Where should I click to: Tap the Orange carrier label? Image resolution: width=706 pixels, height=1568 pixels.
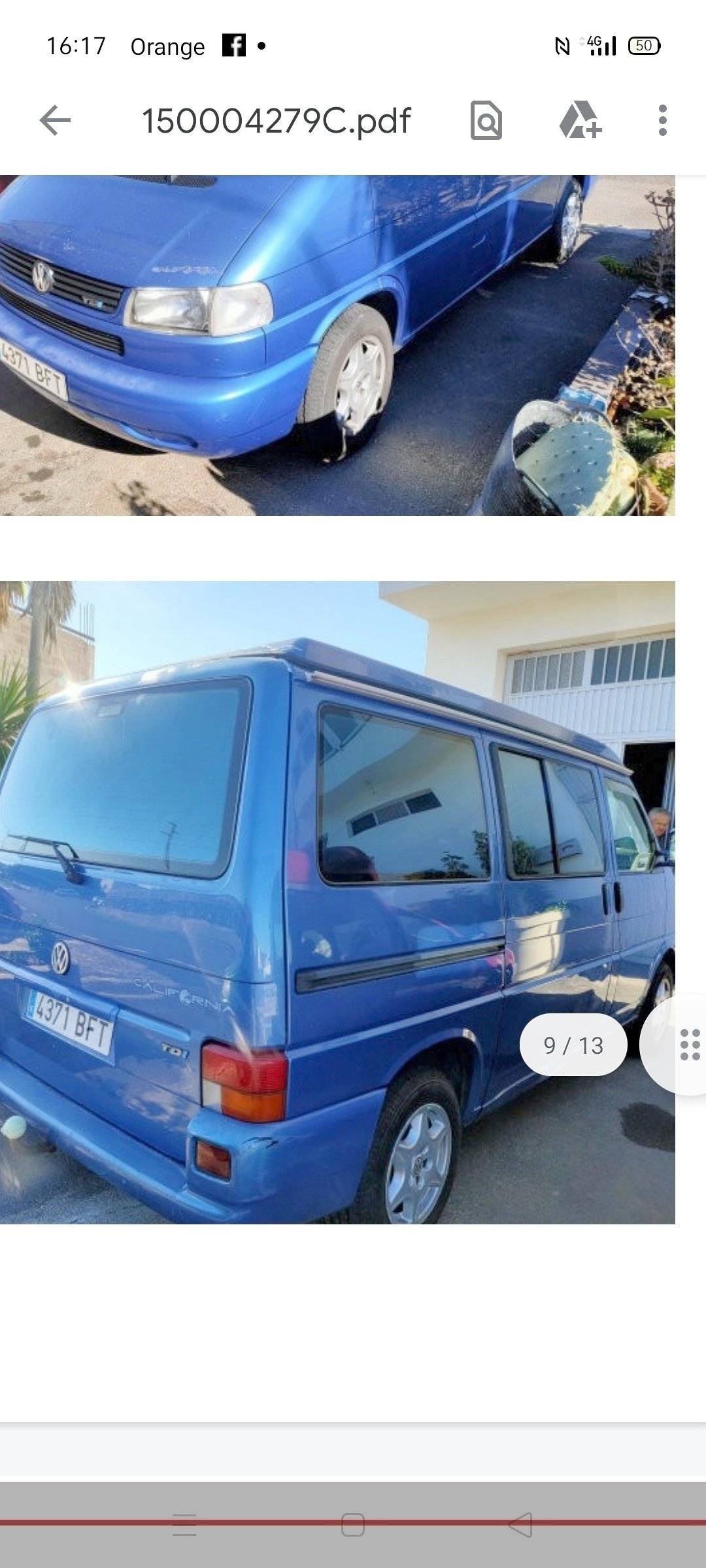[165, 44]
